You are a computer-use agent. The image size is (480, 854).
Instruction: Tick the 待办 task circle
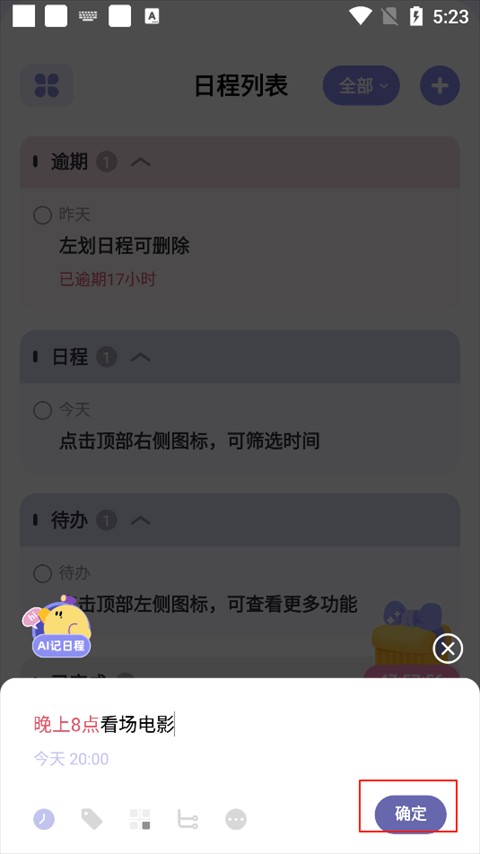click(x=42, y=574)
